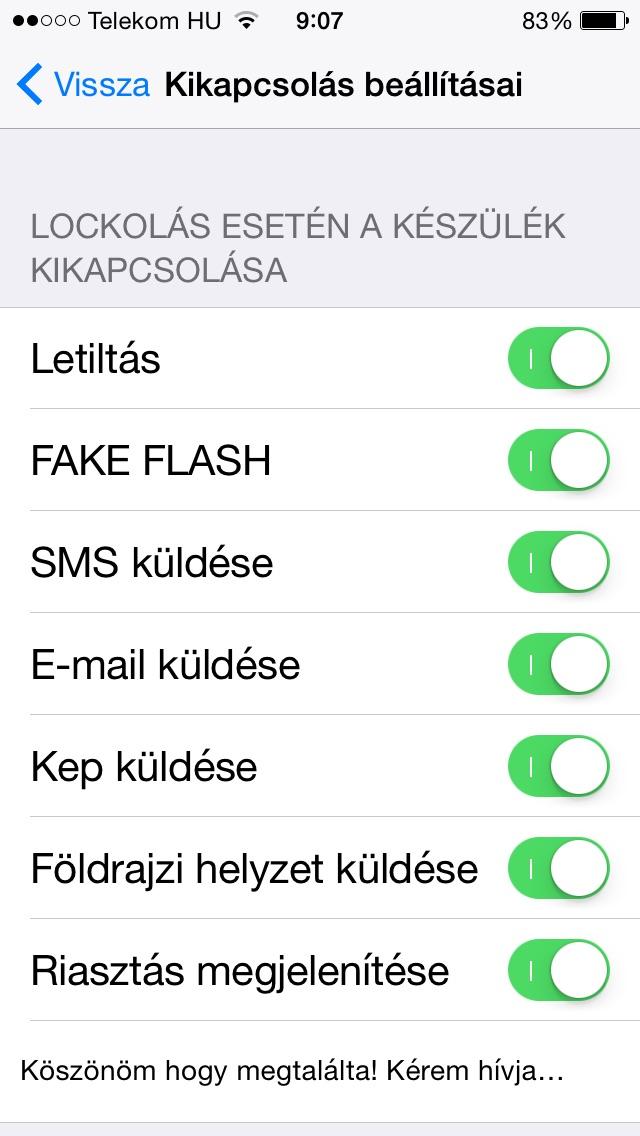Toggle Riasztás megjelenítése off
640x1136 pixels.
pos(559,970)
